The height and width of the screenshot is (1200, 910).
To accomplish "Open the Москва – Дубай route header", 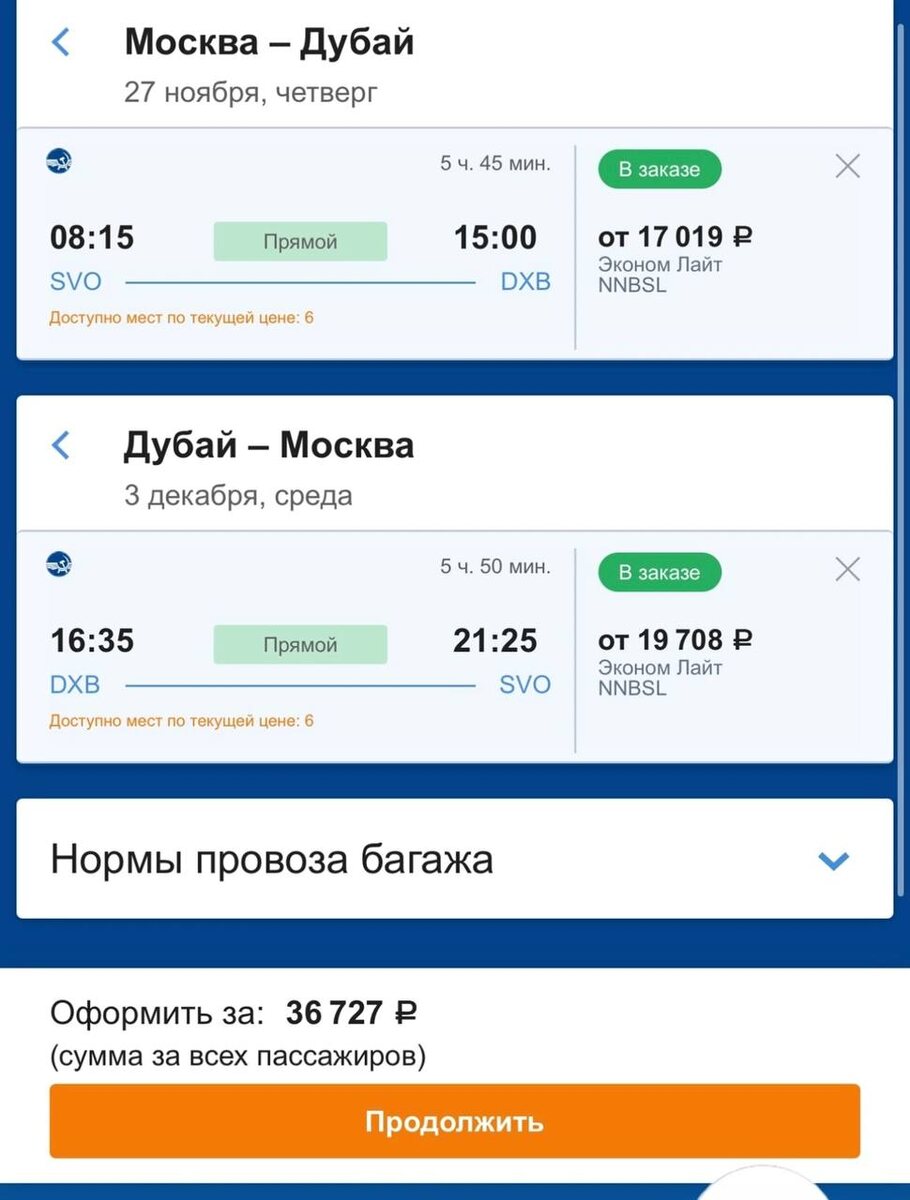I will pyautogui.click(x=270, y=42).
